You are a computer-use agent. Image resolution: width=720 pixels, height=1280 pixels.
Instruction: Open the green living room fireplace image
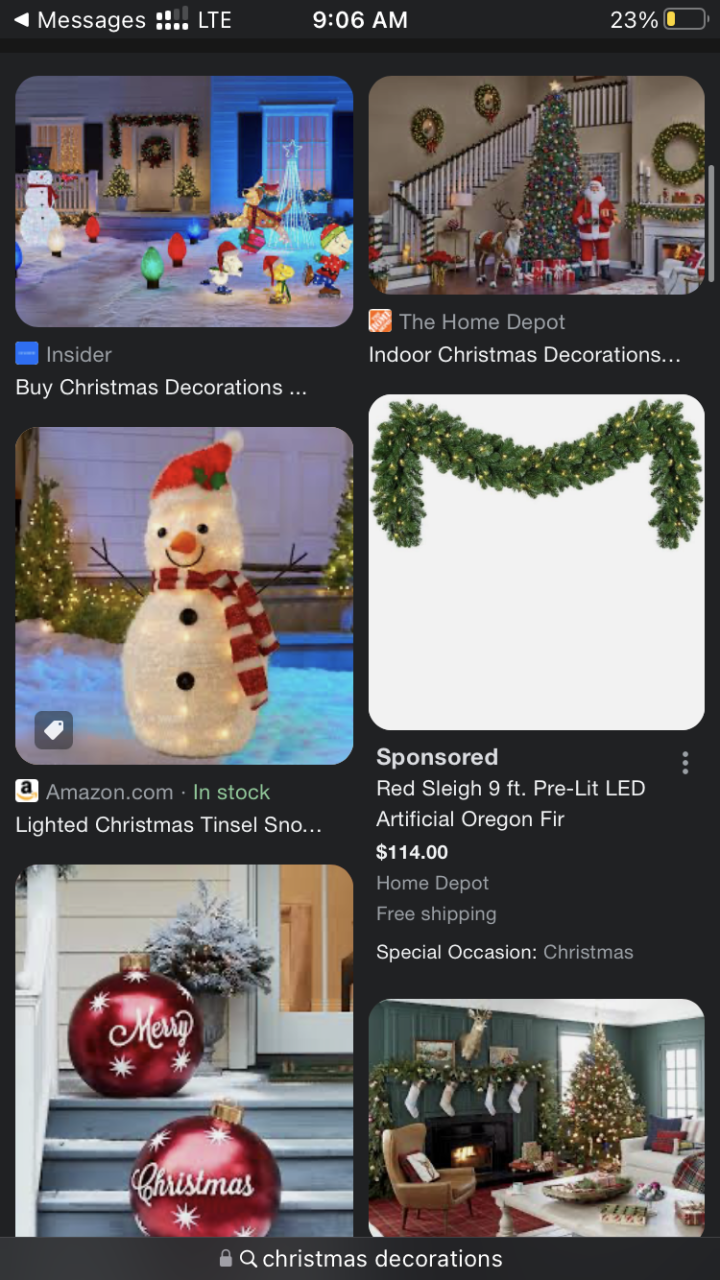[x=536, y=1118]
